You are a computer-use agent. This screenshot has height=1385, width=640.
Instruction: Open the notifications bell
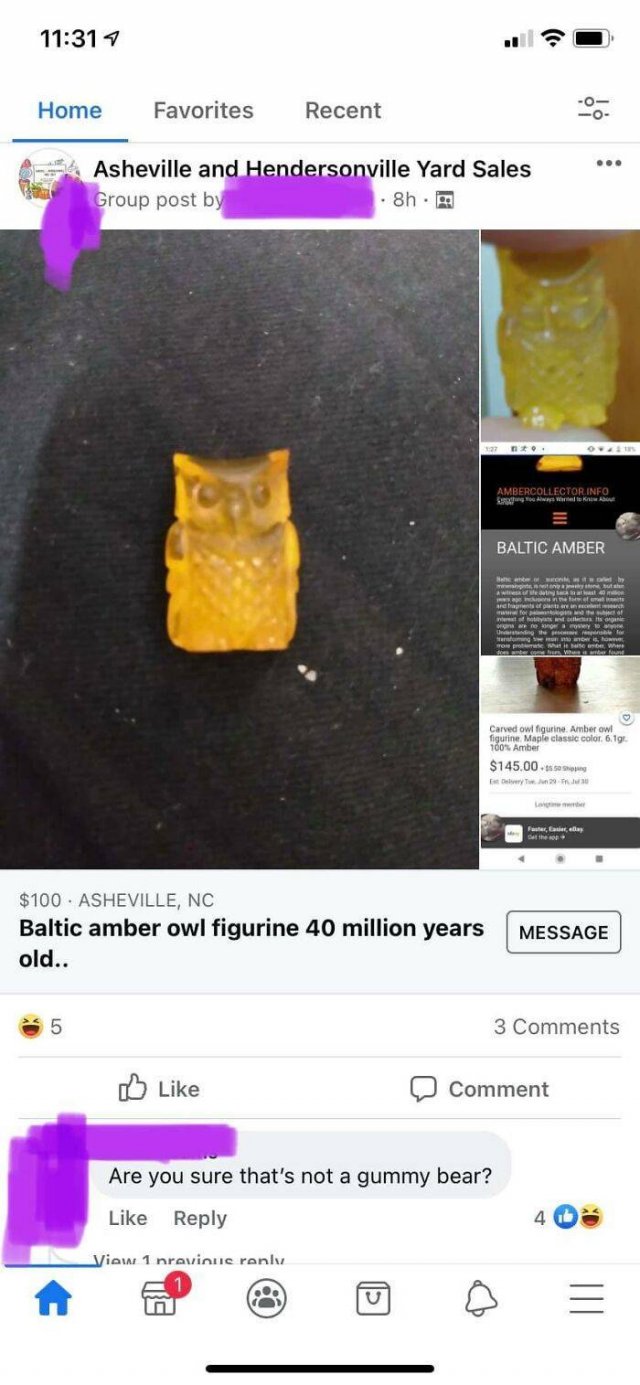pos(481,1299)
